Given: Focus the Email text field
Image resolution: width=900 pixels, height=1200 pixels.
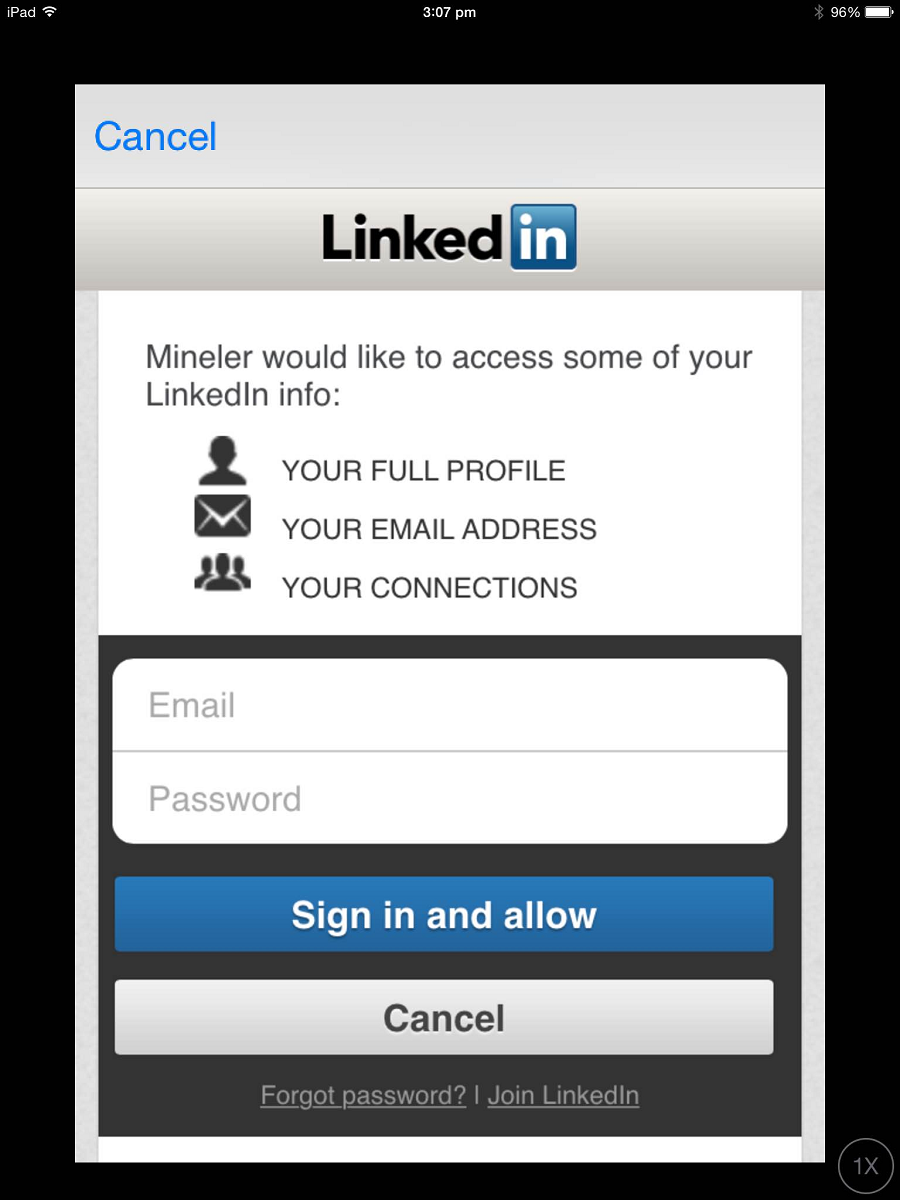Looking at the screenshot, I should [450, 705].
